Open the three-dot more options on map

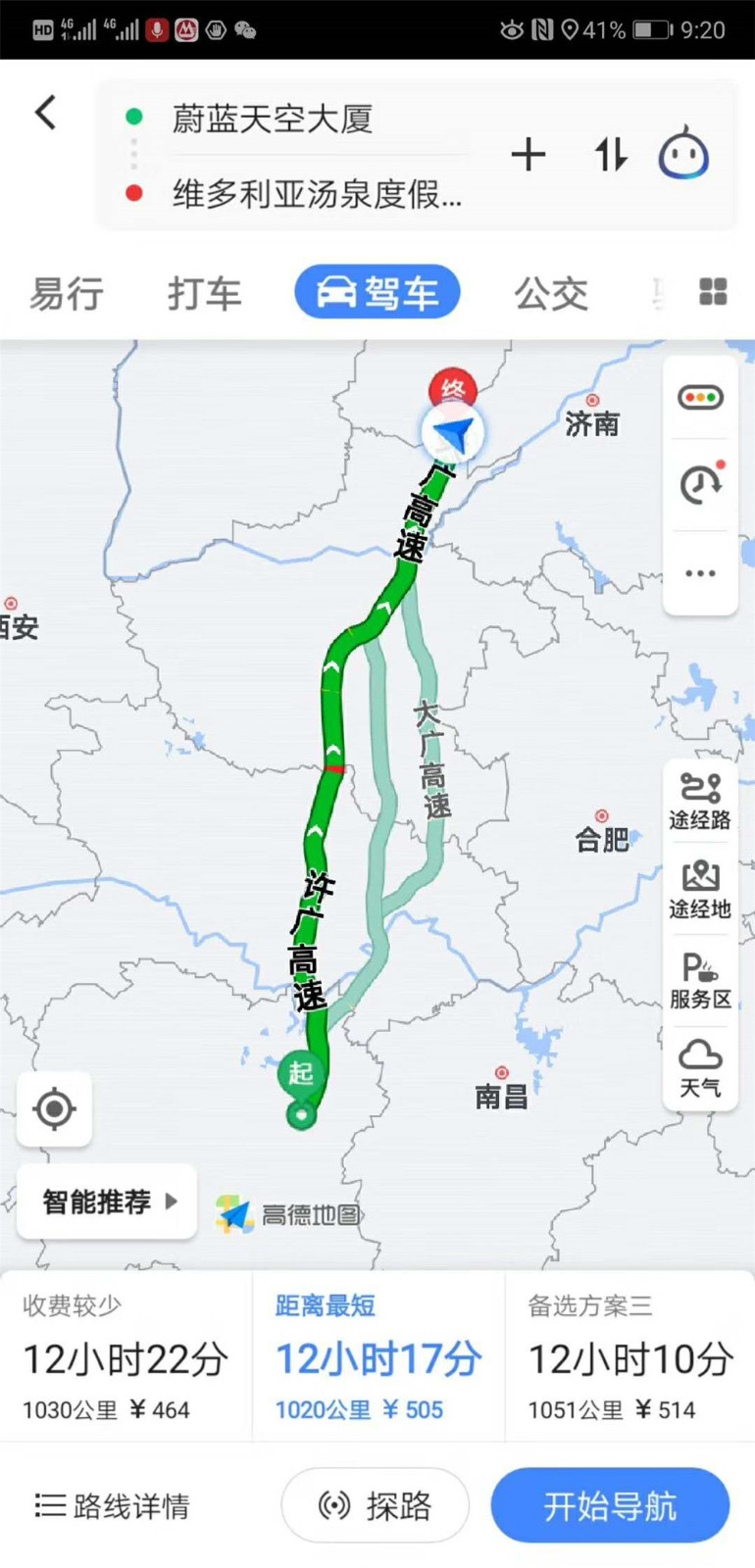pos(700,573)
